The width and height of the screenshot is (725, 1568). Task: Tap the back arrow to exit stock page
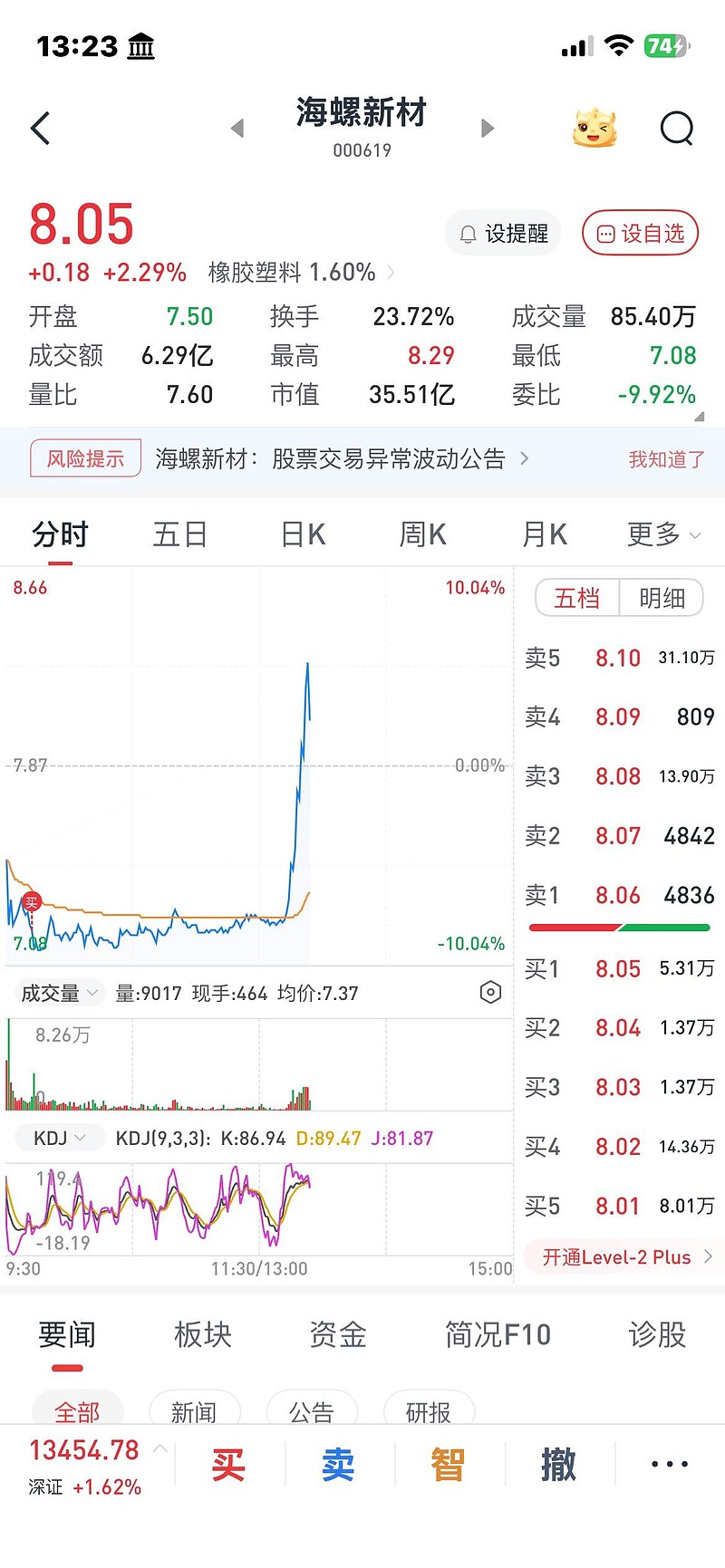tap(39, 128)
